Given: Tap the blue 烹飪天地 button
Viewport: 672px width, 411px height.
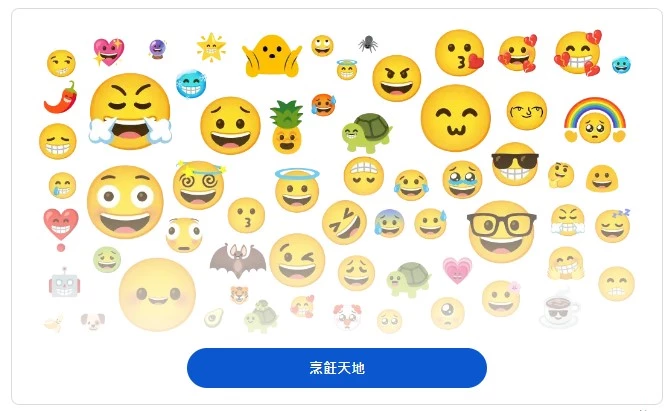Looking at the screenshot, I should click(x=336, y=368).
